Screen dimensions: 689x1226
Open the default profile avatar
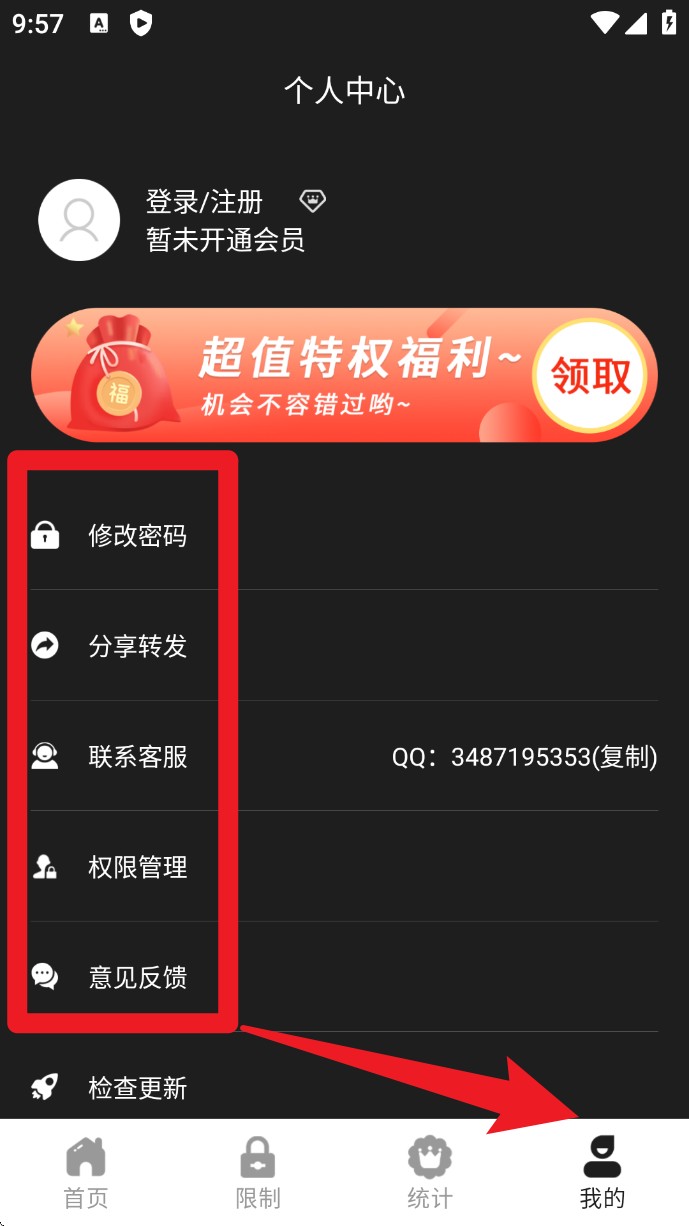tap(79, 220)
